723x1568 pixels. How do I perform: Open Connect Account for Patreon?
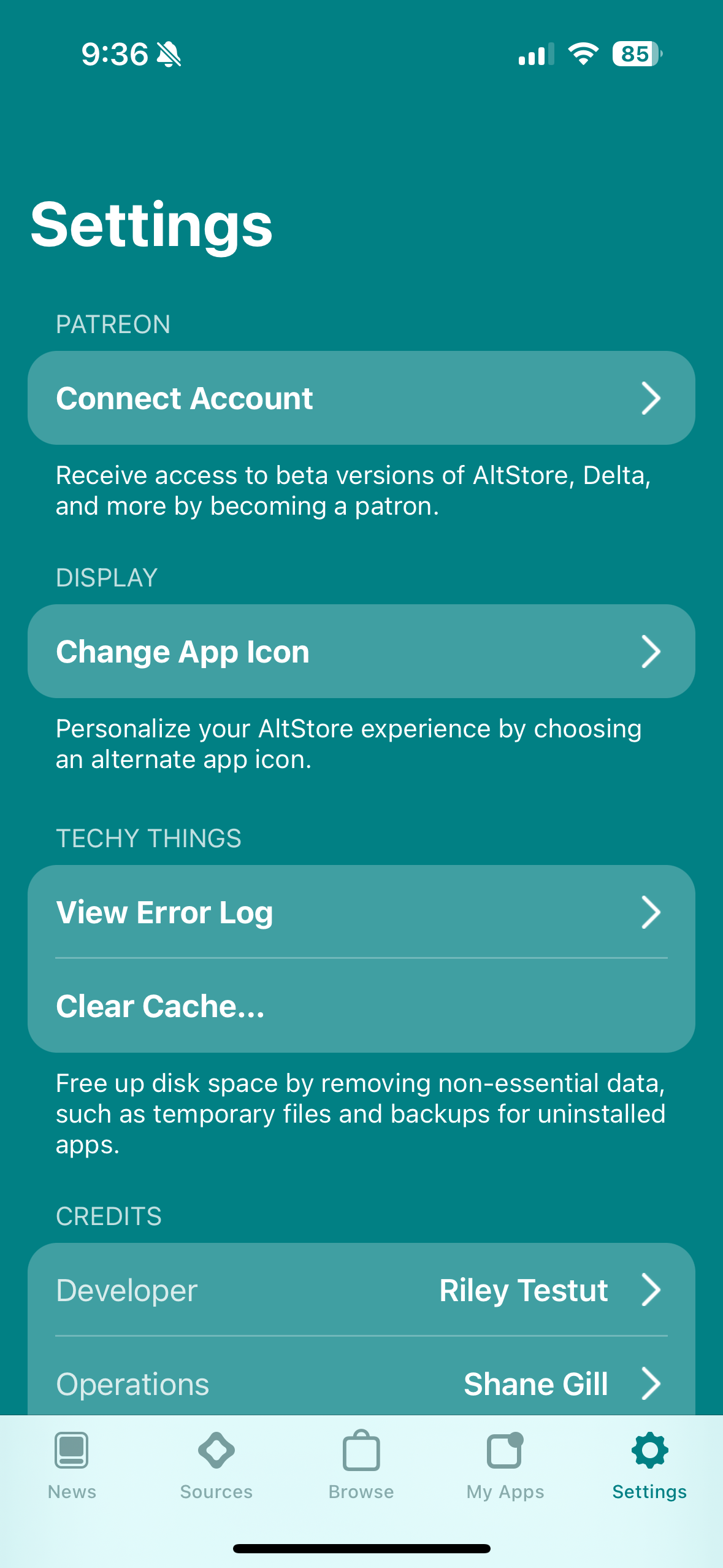pos(361,398)
